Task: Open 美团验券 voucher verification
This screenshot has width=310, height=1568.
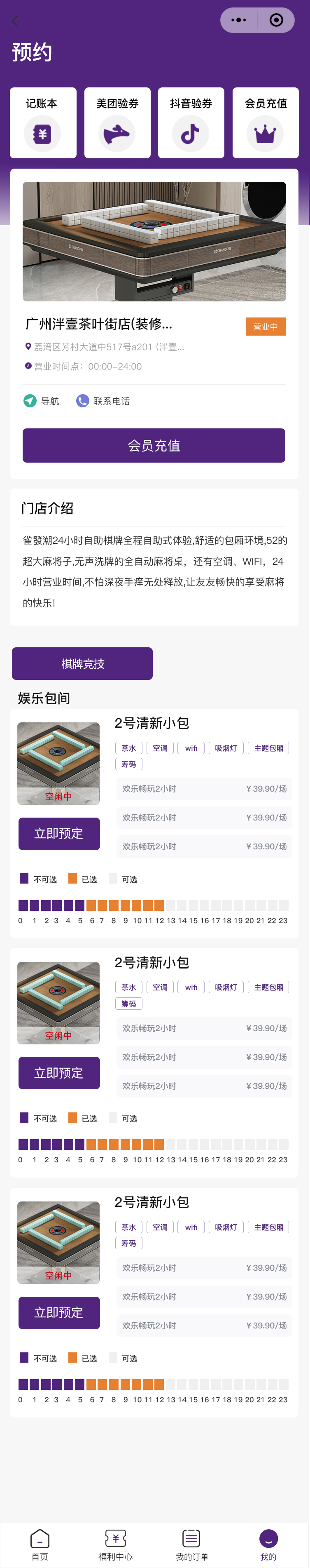Action: click(x=117, y=123)
